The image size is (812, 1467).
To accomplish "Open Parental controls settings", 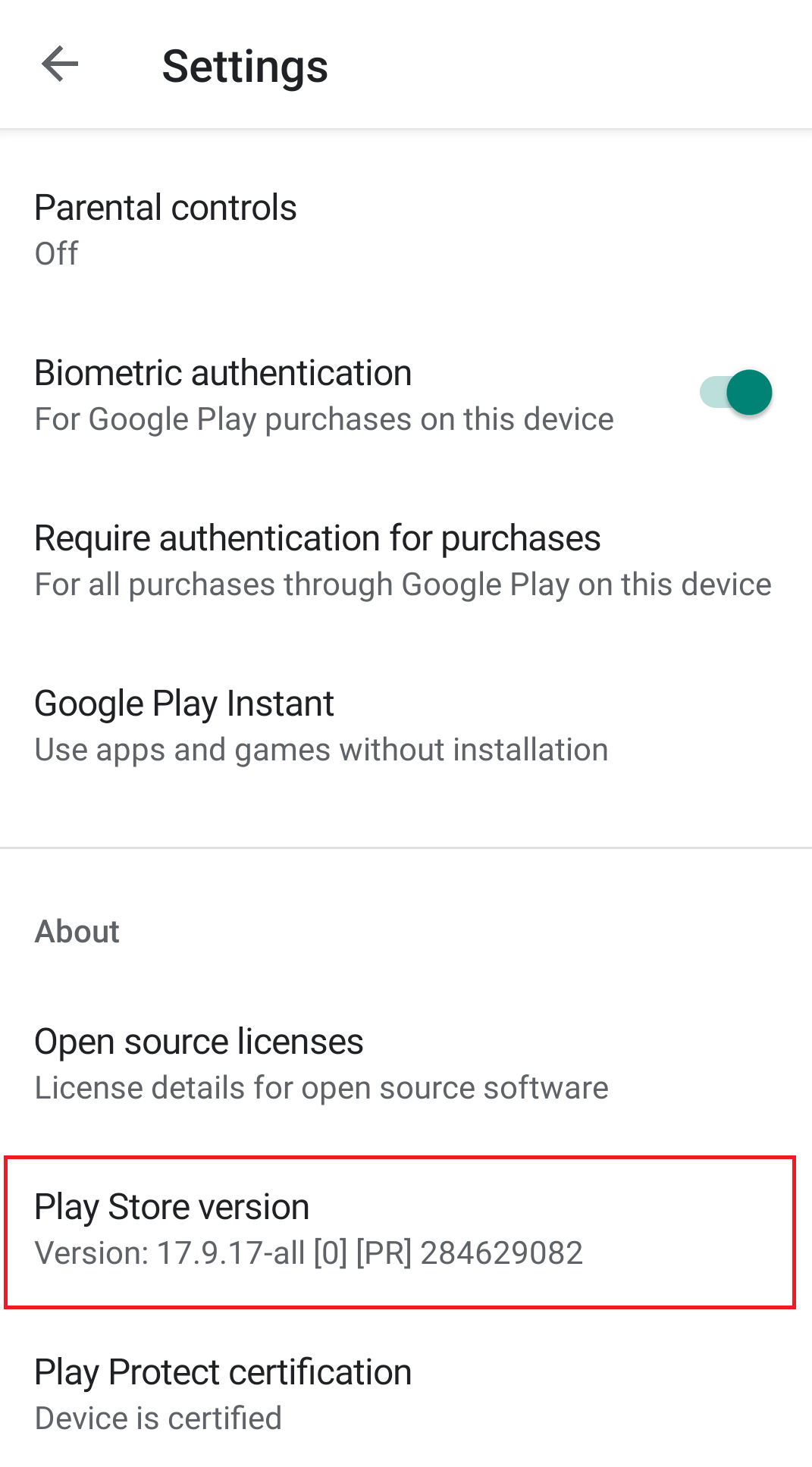I will click(x=165, y=208).
